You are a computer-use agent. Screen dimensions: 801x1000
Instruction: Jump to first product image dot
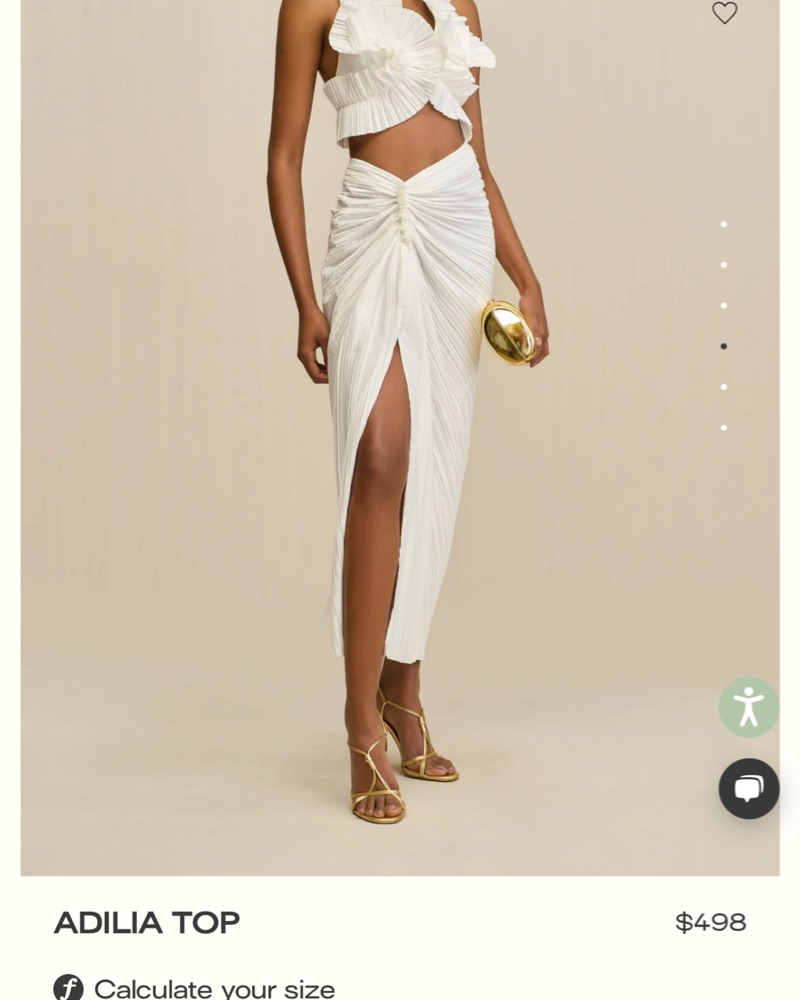724,224
